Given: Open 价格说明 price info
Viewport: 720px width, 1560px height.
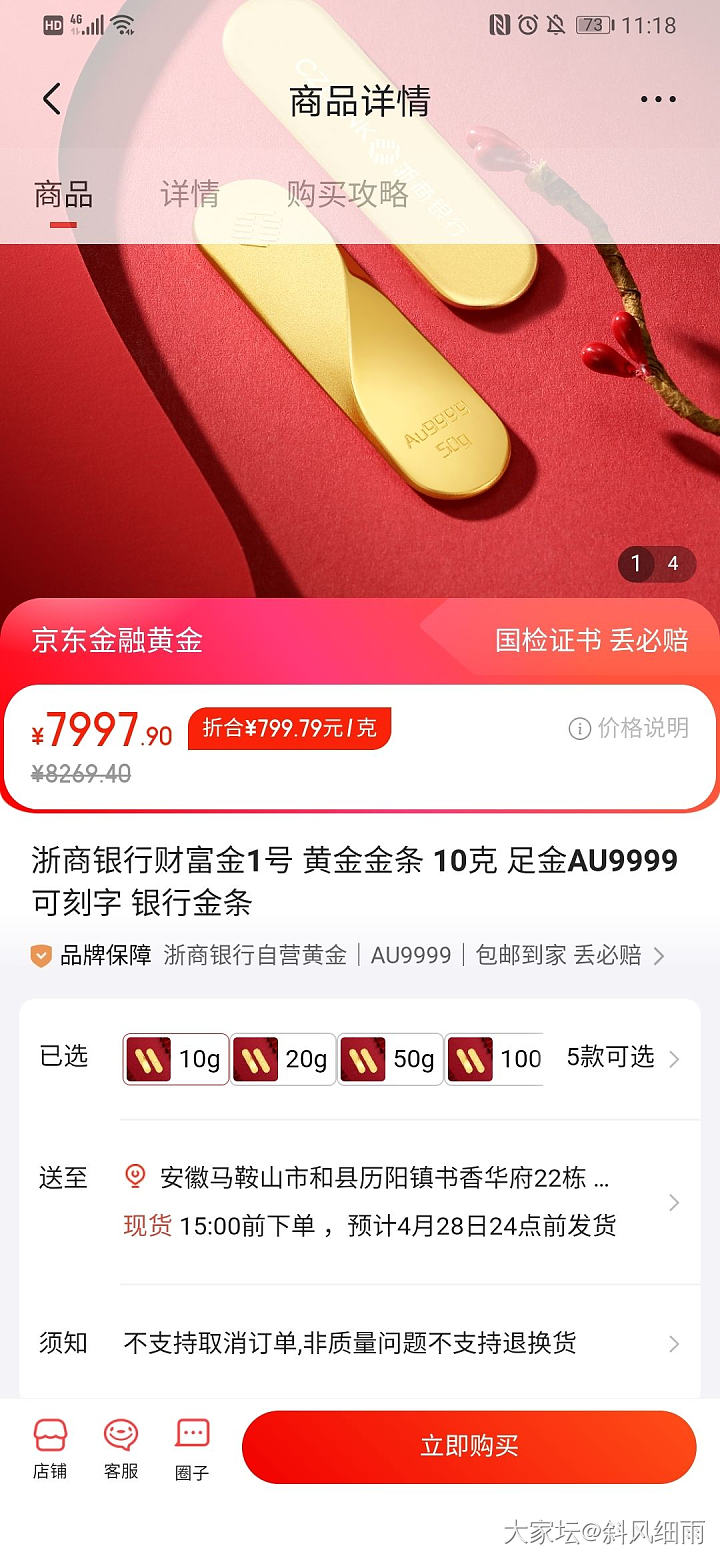Looking at the screenshot, I should click(629, 728).
